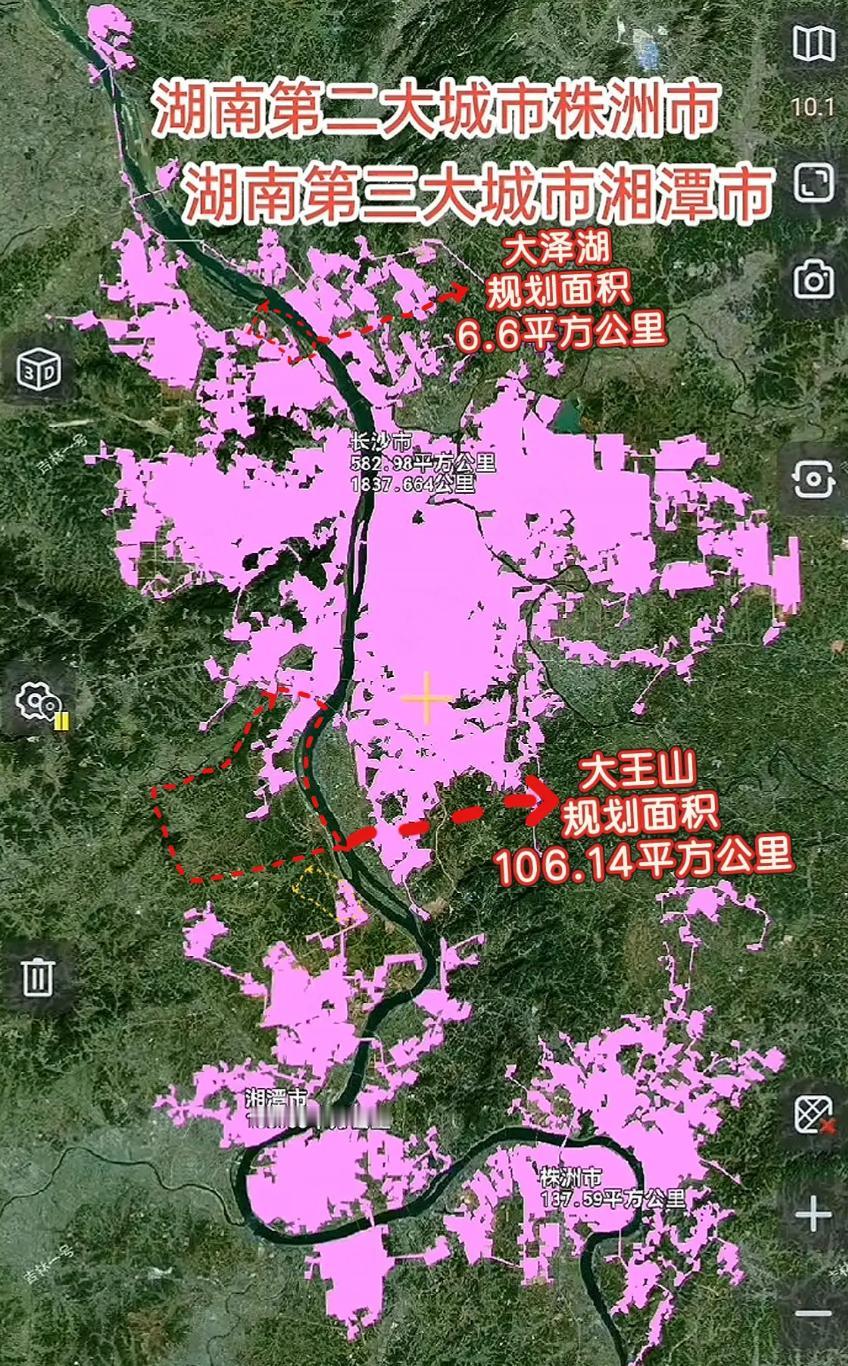Tap the 湘潭市 label on the map
Screen dimensions: 848x1366
(277, 1097)
